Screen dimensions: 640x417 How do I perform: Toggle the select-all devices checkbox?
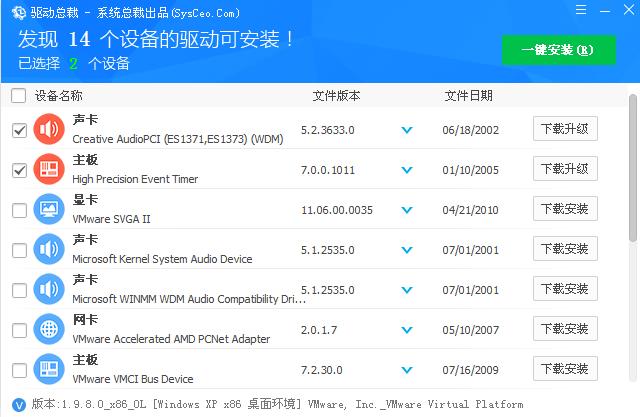coord(19,96)
